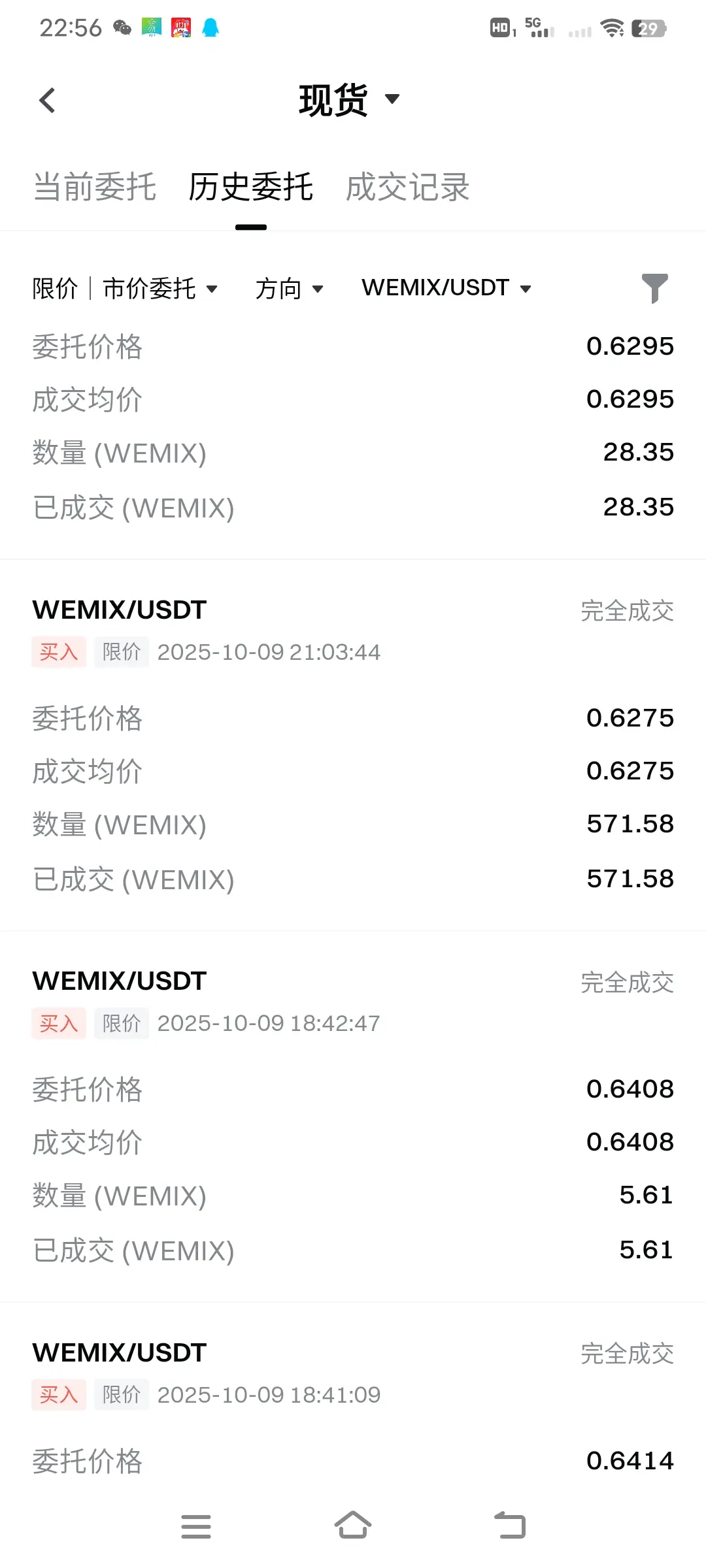Expand the 现货 market type dropdown
Image resolution: width=706 pixels, height=1568 pixels.
349,100
